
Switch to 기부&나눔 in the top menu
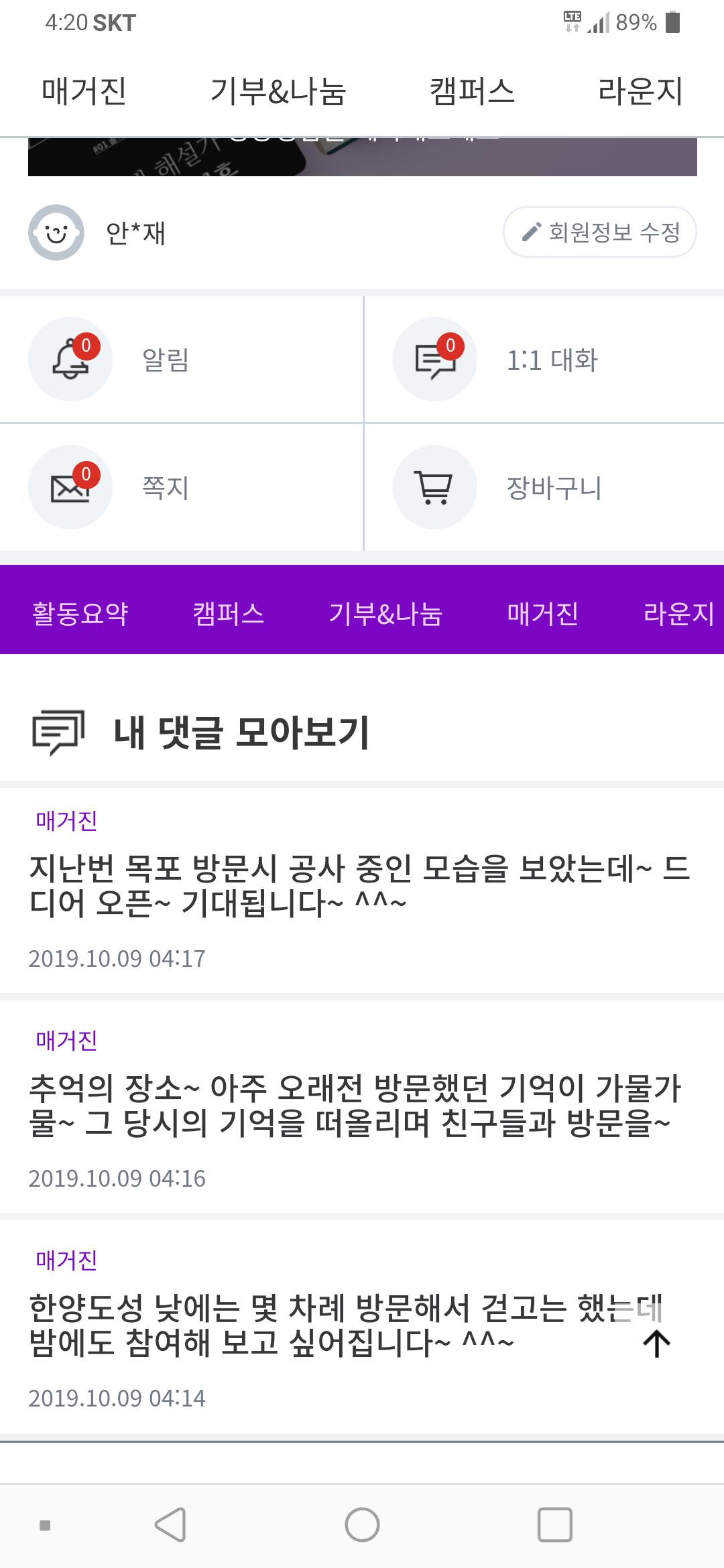click(x=278, y=91)
